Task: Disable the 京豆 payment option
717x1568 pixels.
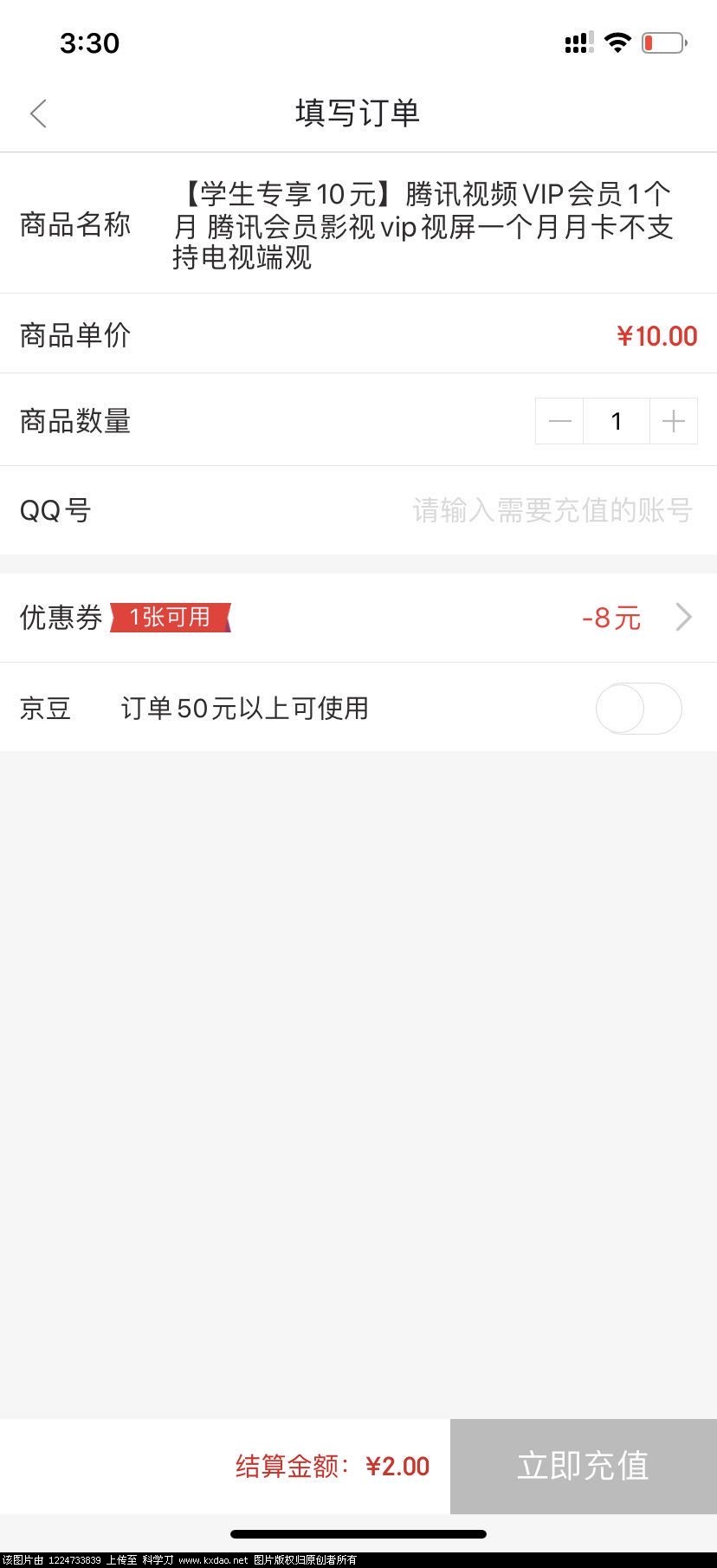Action: click(x=638, y=708)
